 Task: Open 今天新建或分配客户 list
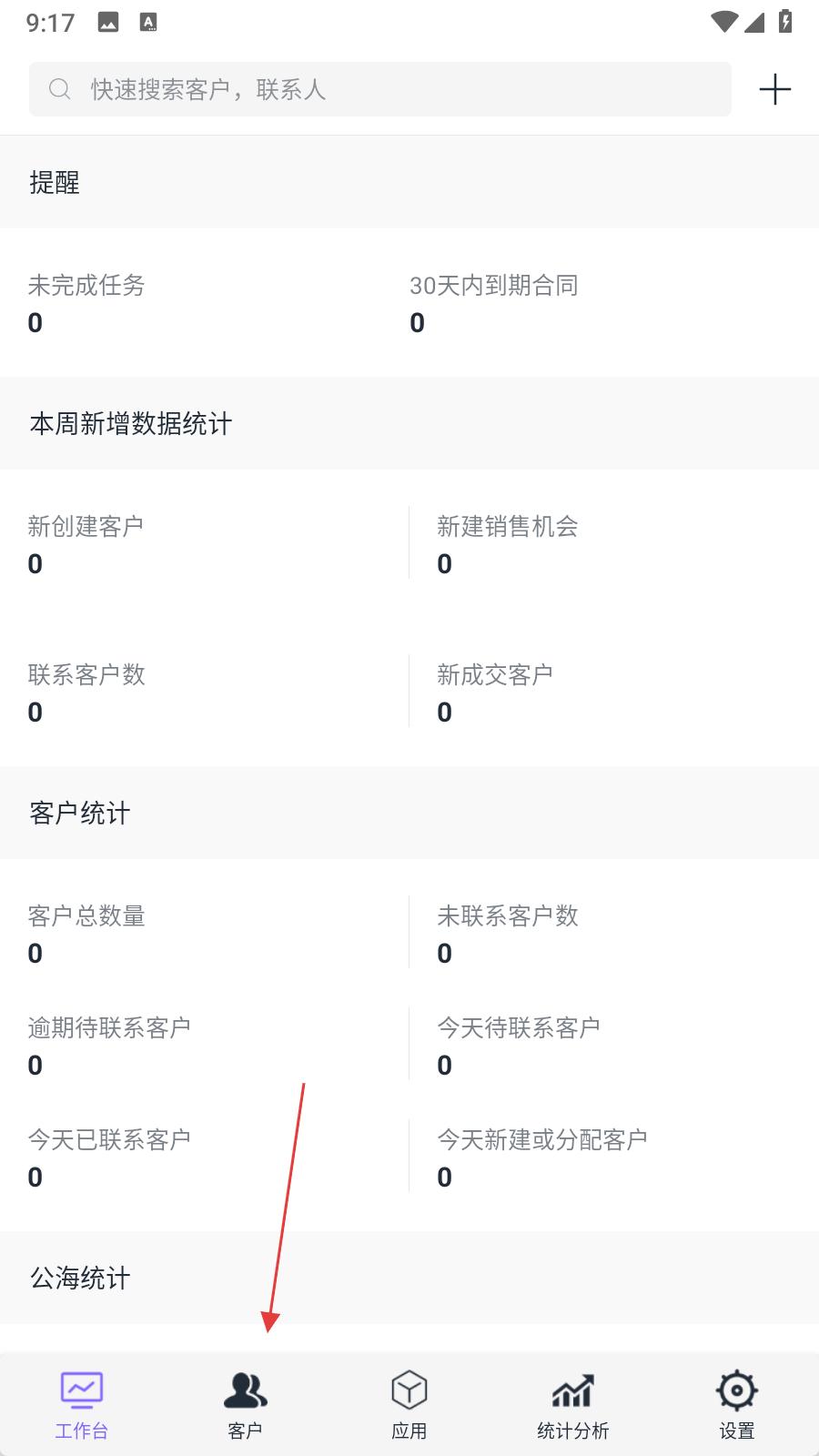614,1158
